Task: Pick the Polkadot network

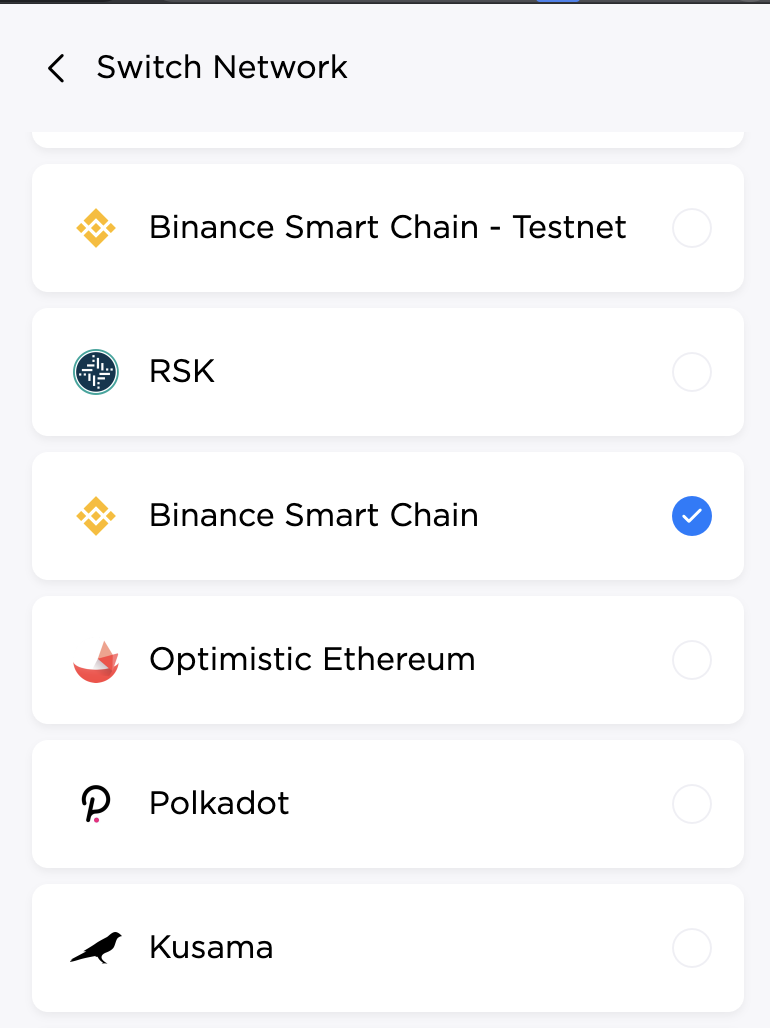Action: tap(388, 804)
